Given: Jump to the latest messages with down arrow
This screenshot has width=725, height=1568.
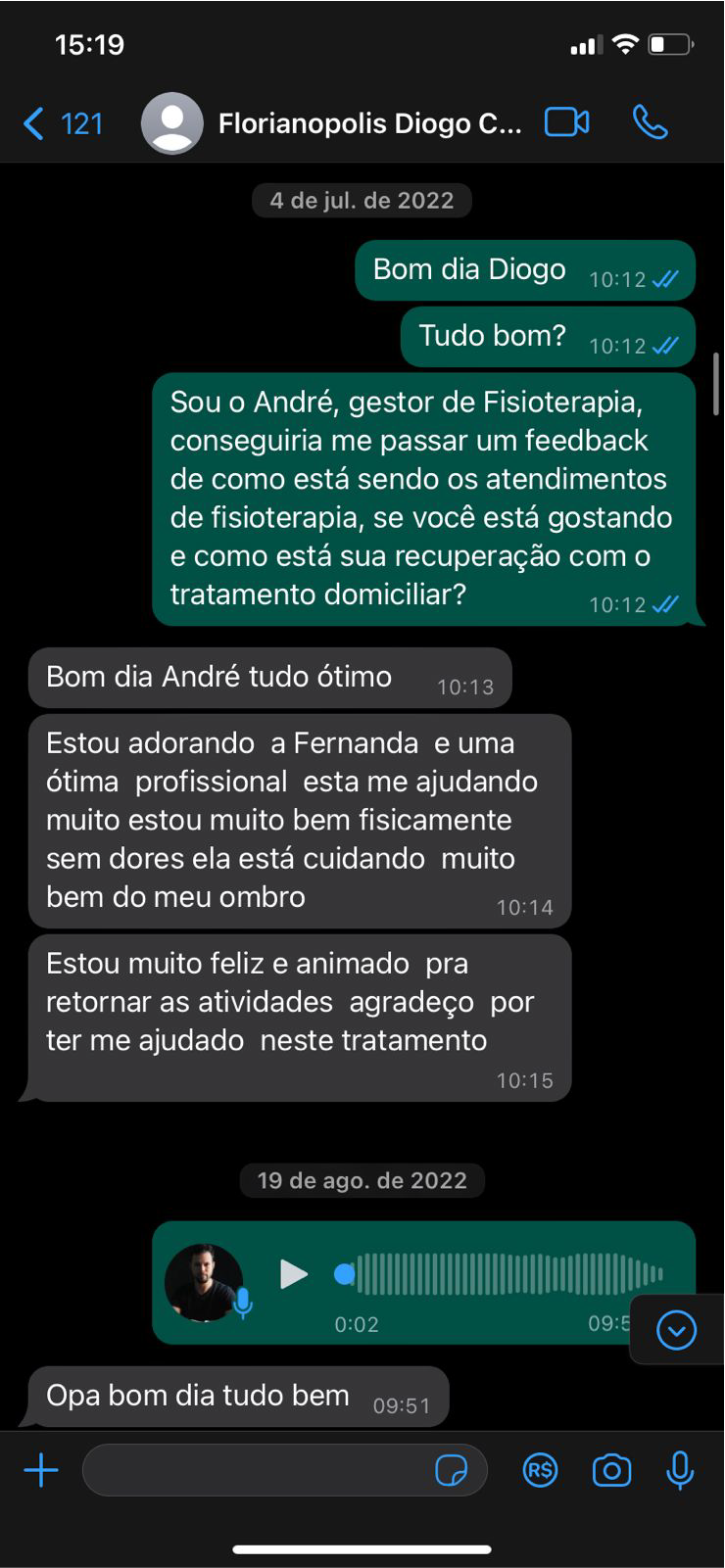Looking at the screenshot, I should pos(676,1330).
